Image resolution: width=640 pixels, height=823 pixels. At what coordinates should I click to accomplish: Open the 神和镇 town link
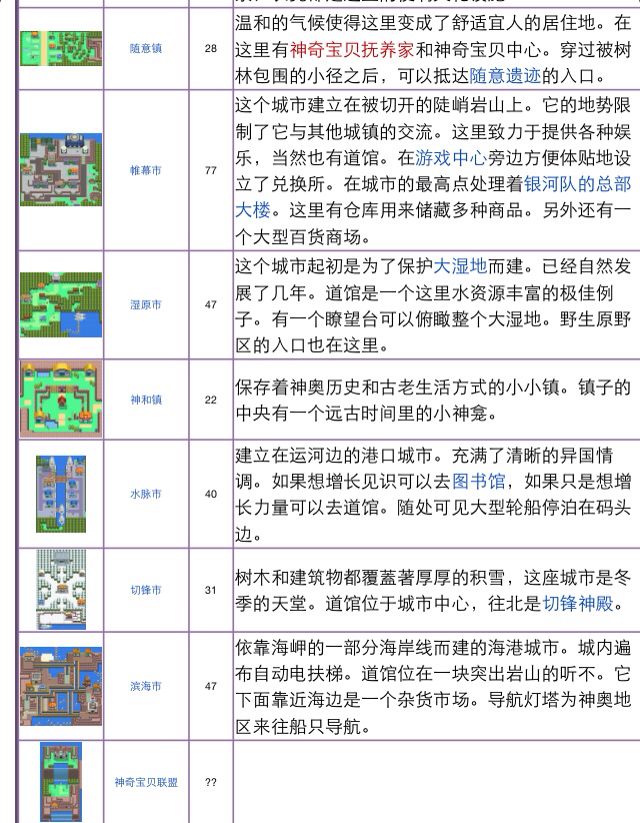(x=146, y=399)
